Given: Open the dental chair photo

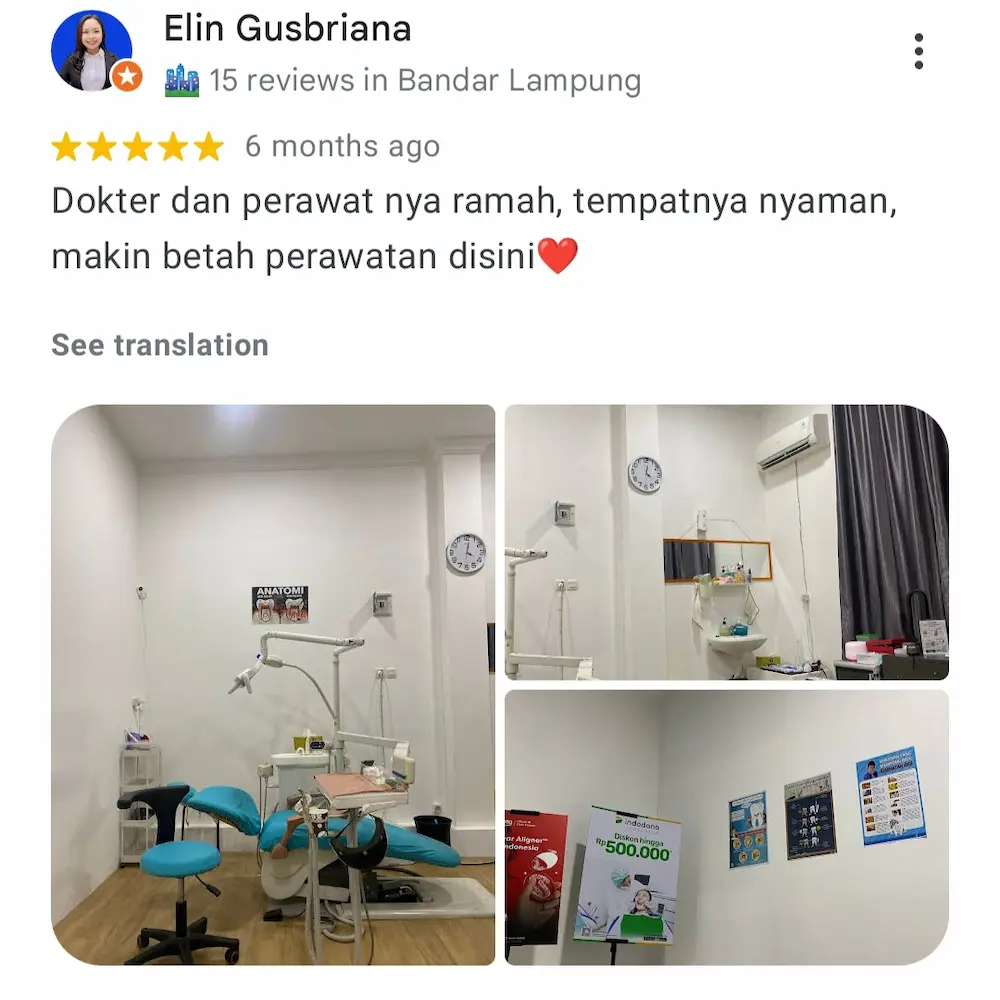Looking at the screenshot, I should (x=273, y=684).
